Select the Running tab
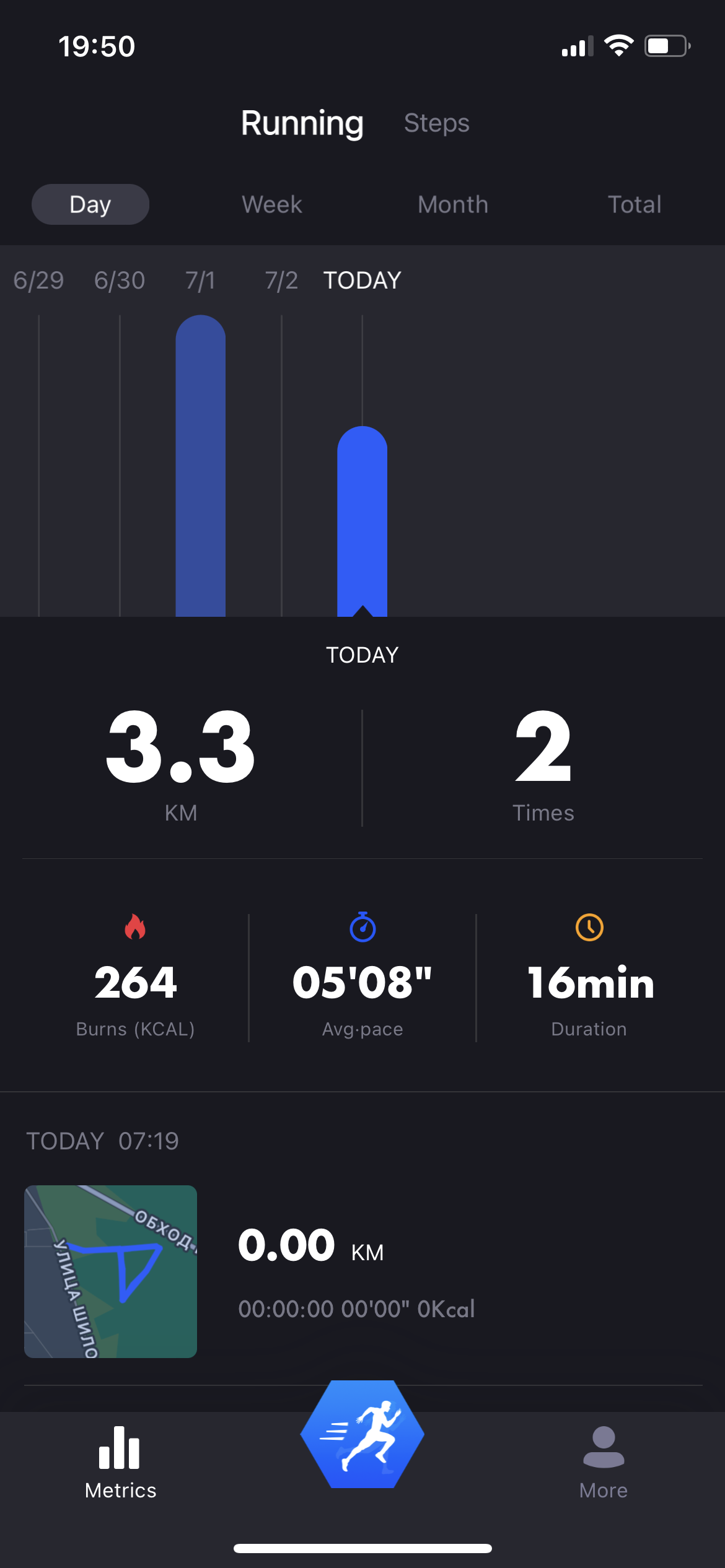Image resolution: width=725 pixels, height=1568 pixels. pyautogui.click(x=302, y=123)
